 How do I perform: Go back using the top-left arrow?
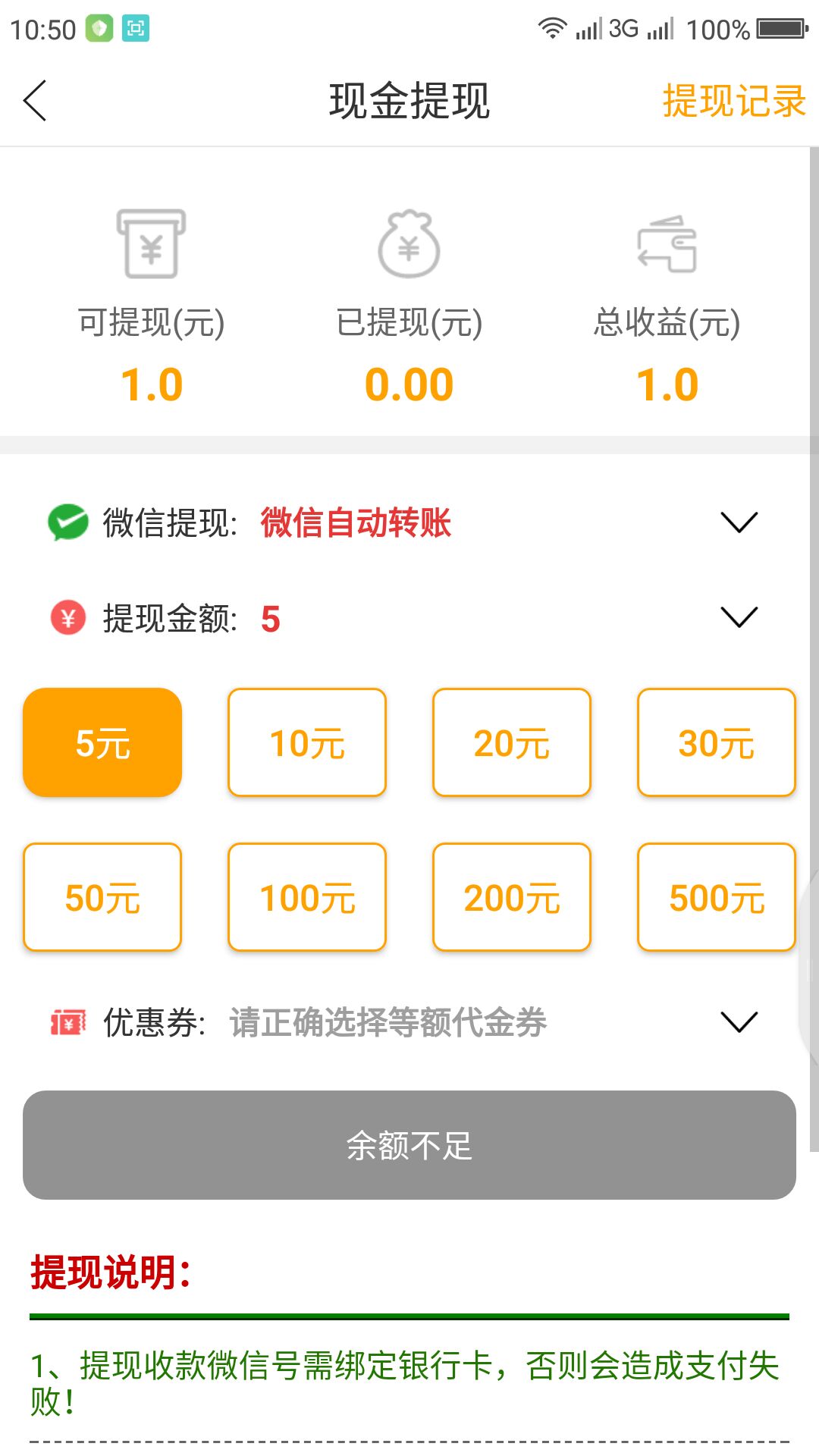tap(36, 101)
